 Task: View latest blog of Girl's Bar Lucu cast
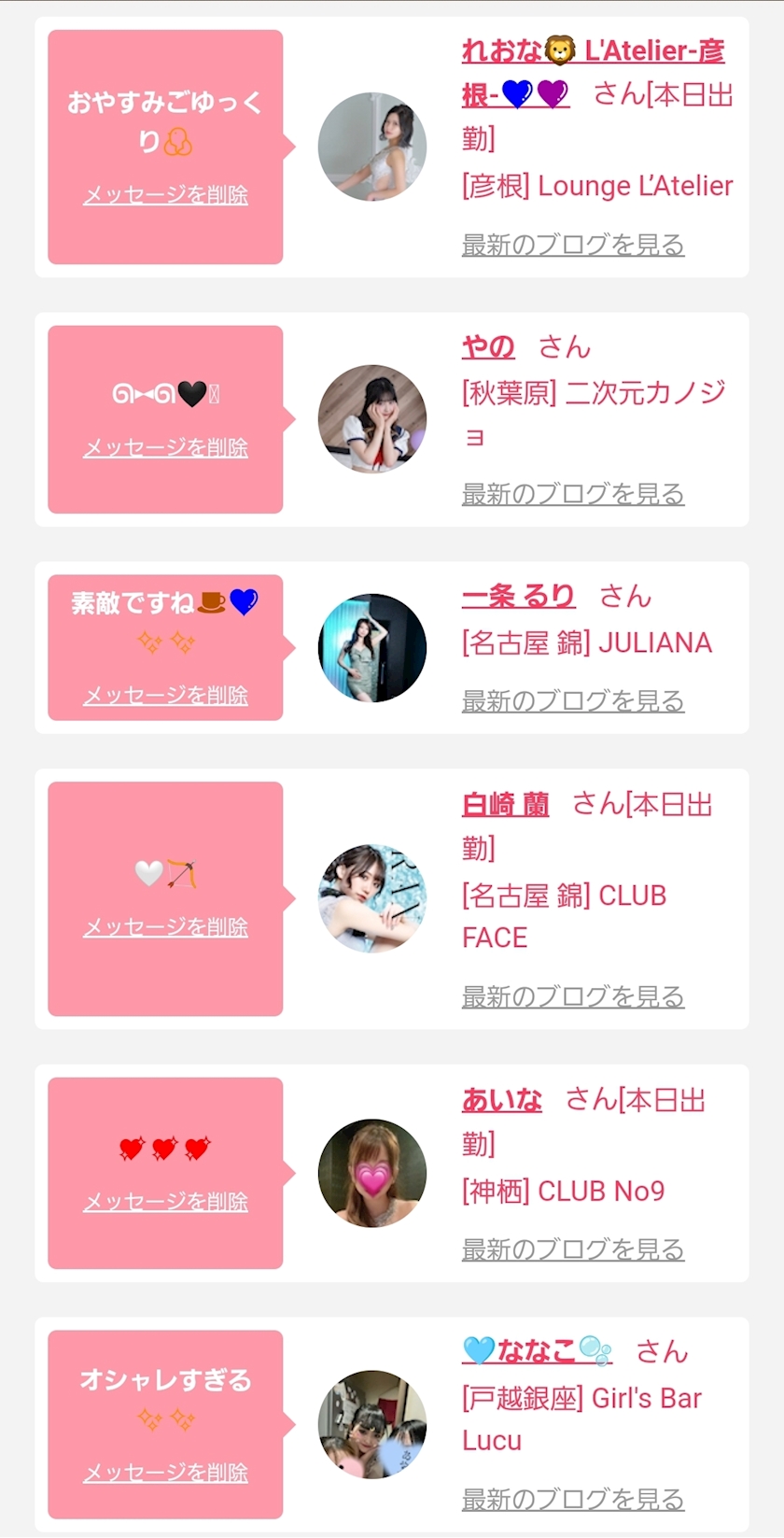572,1500
